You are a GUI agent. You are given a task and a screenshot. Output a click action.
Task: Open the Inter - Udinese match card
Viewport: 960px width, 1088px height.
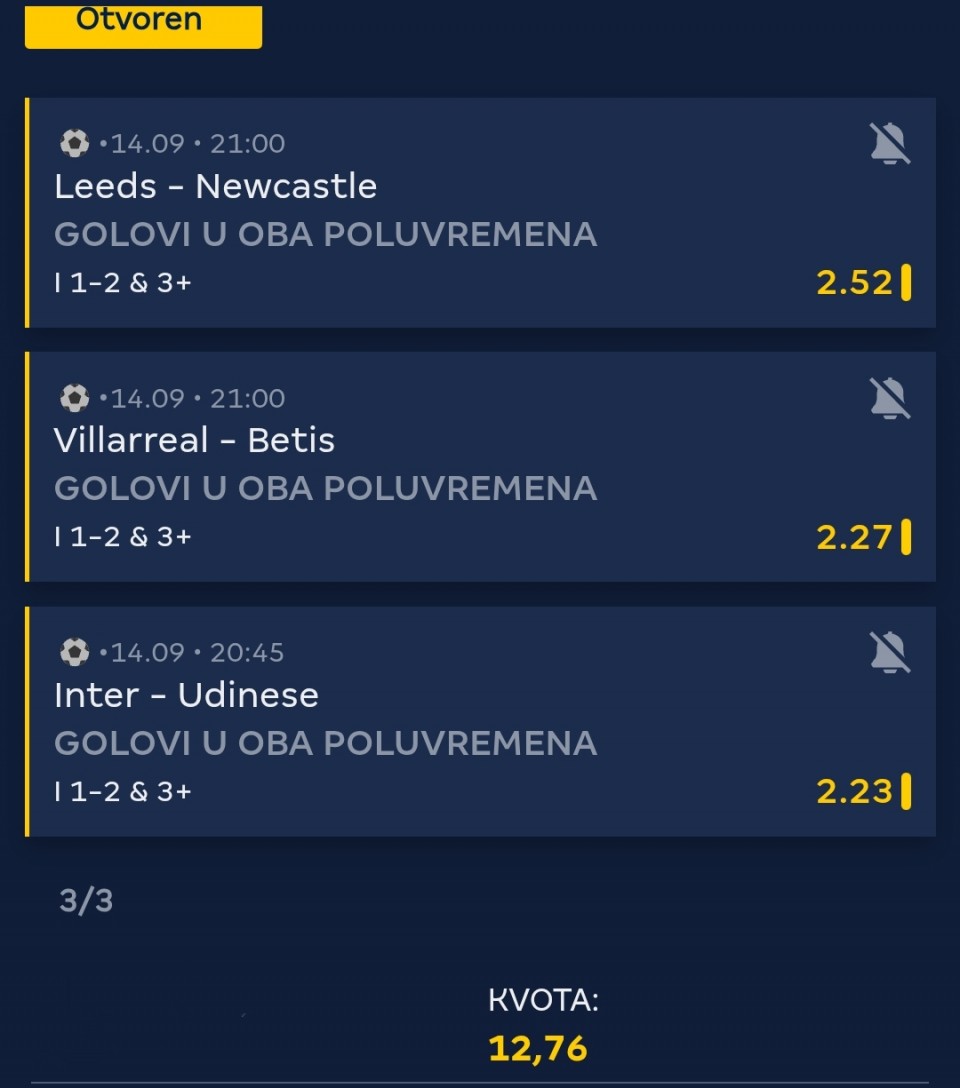[480, 722]
